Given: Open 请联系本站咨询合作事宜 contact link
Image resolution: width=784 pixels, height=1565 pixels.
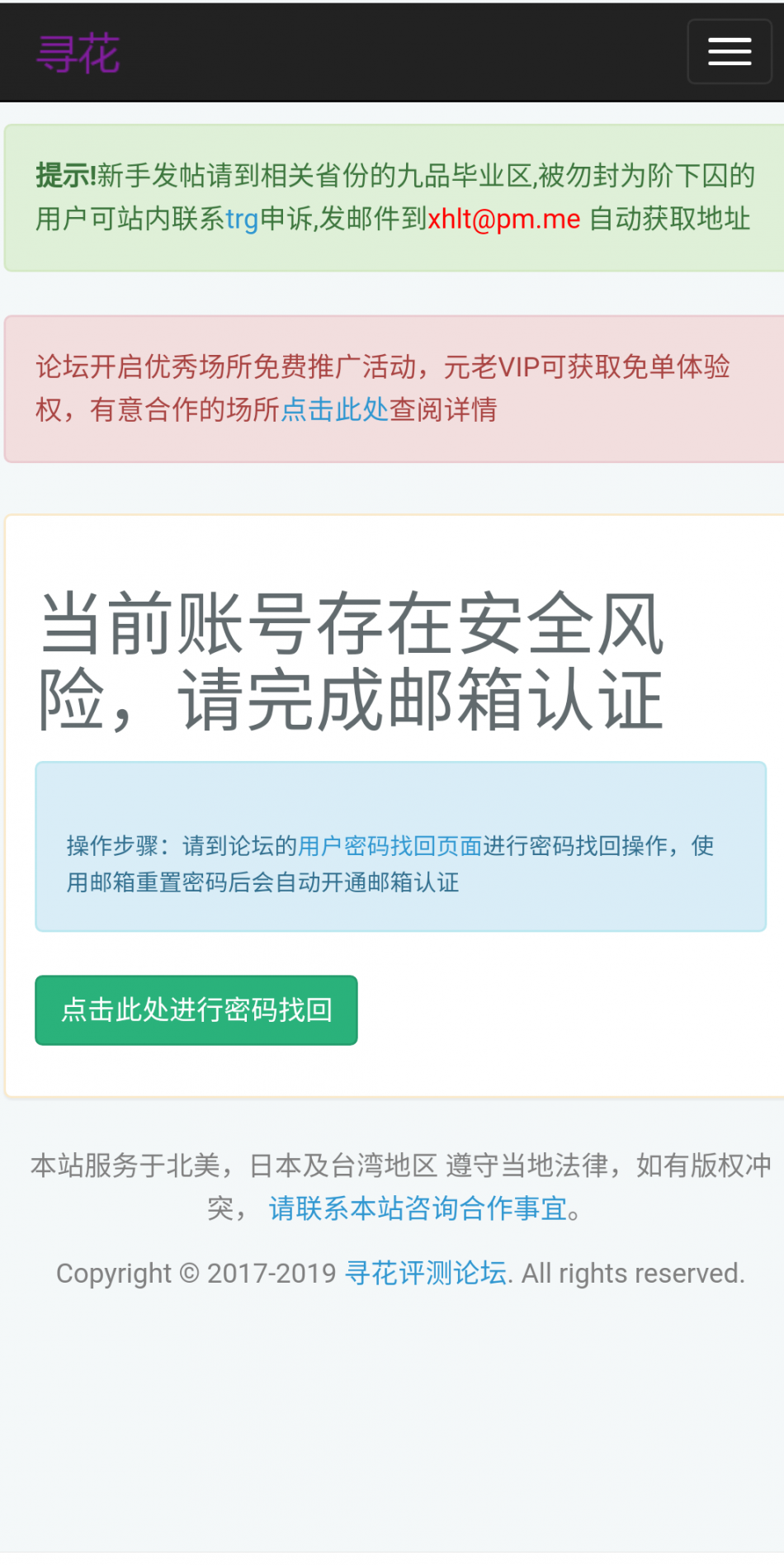Looking at the screenshot, I should (x=418, y=1208).
